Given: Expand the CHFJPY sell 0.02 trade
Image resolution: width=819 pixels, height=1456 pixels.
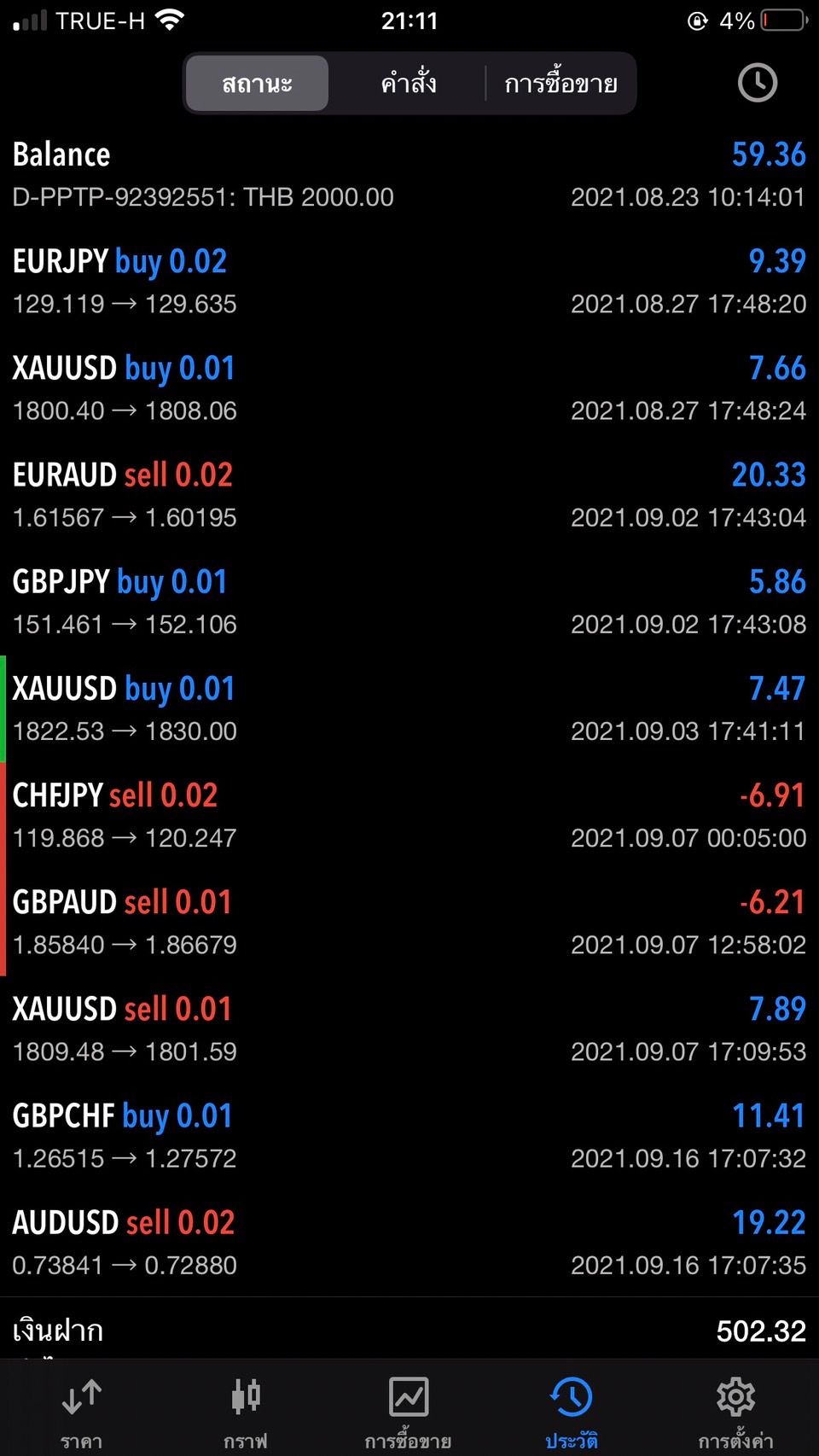Looking at the screenshot, I should [x=409, y=815].
